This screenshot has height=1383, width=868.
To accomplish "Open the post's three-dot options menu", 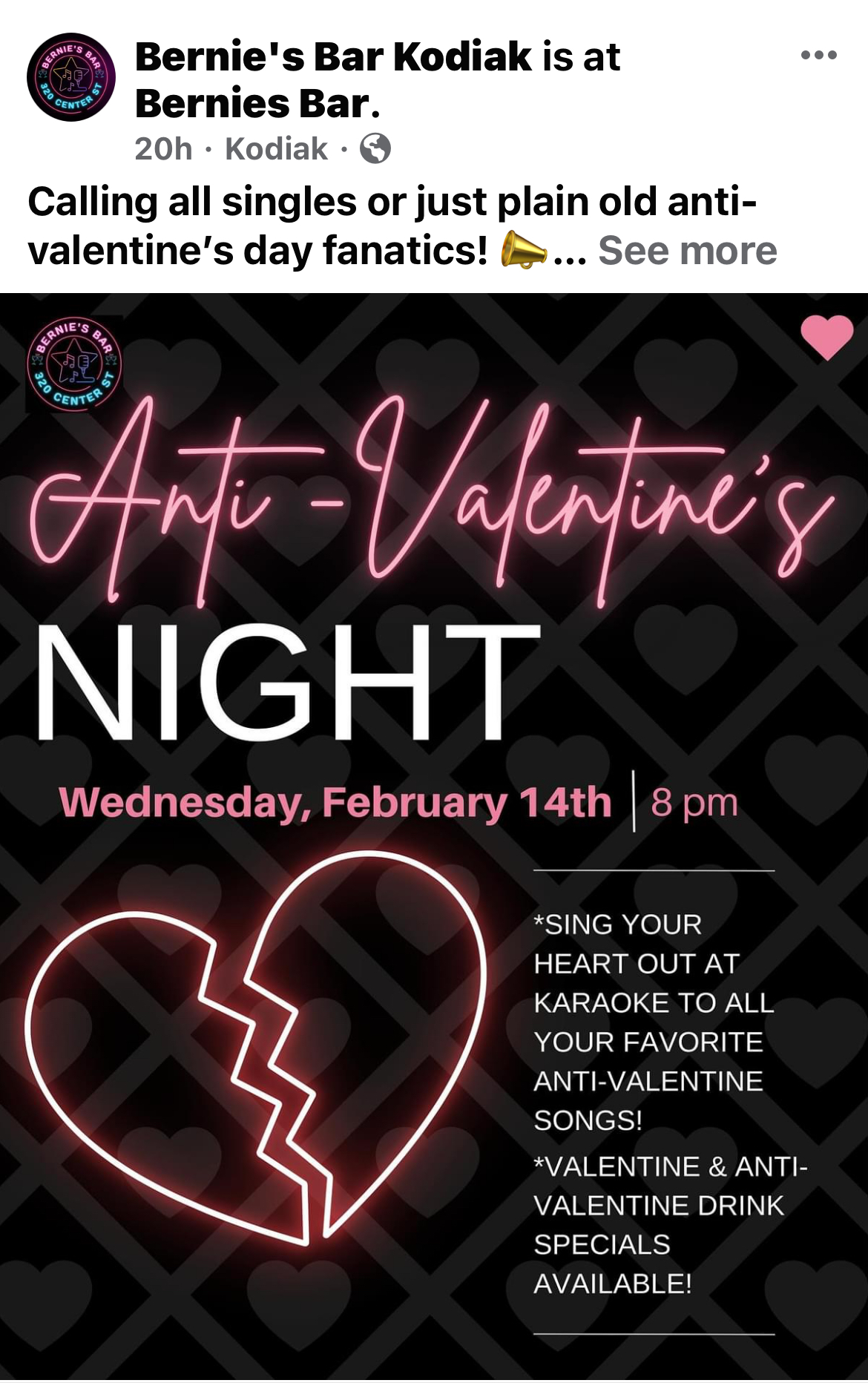I will [818, 56].
